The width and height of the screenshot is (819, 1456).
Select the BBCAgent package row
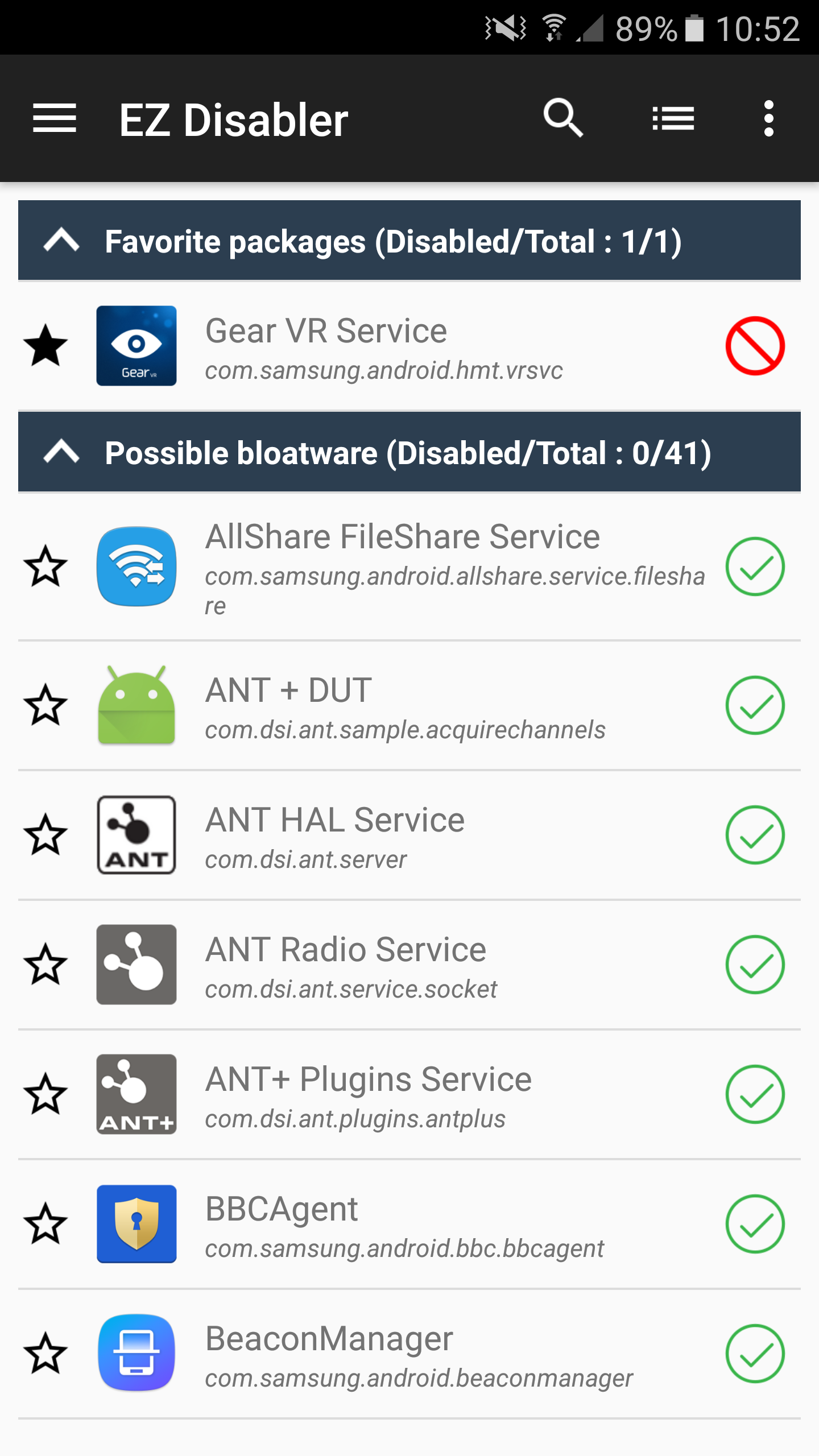tap(409, 1224)
